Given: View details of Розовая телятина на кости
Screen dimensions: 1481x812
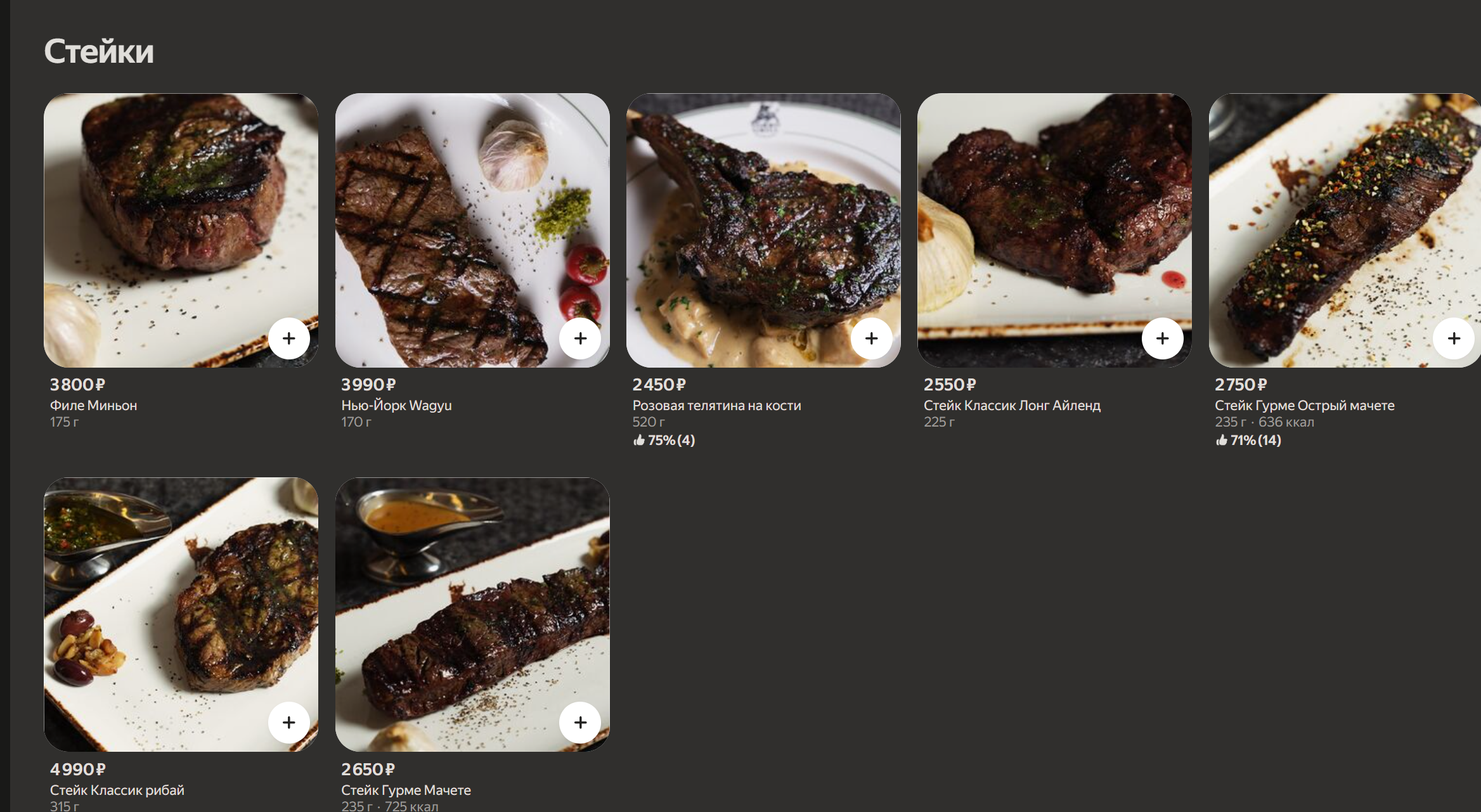Looking at the screenshot, I should click(763, 231).
